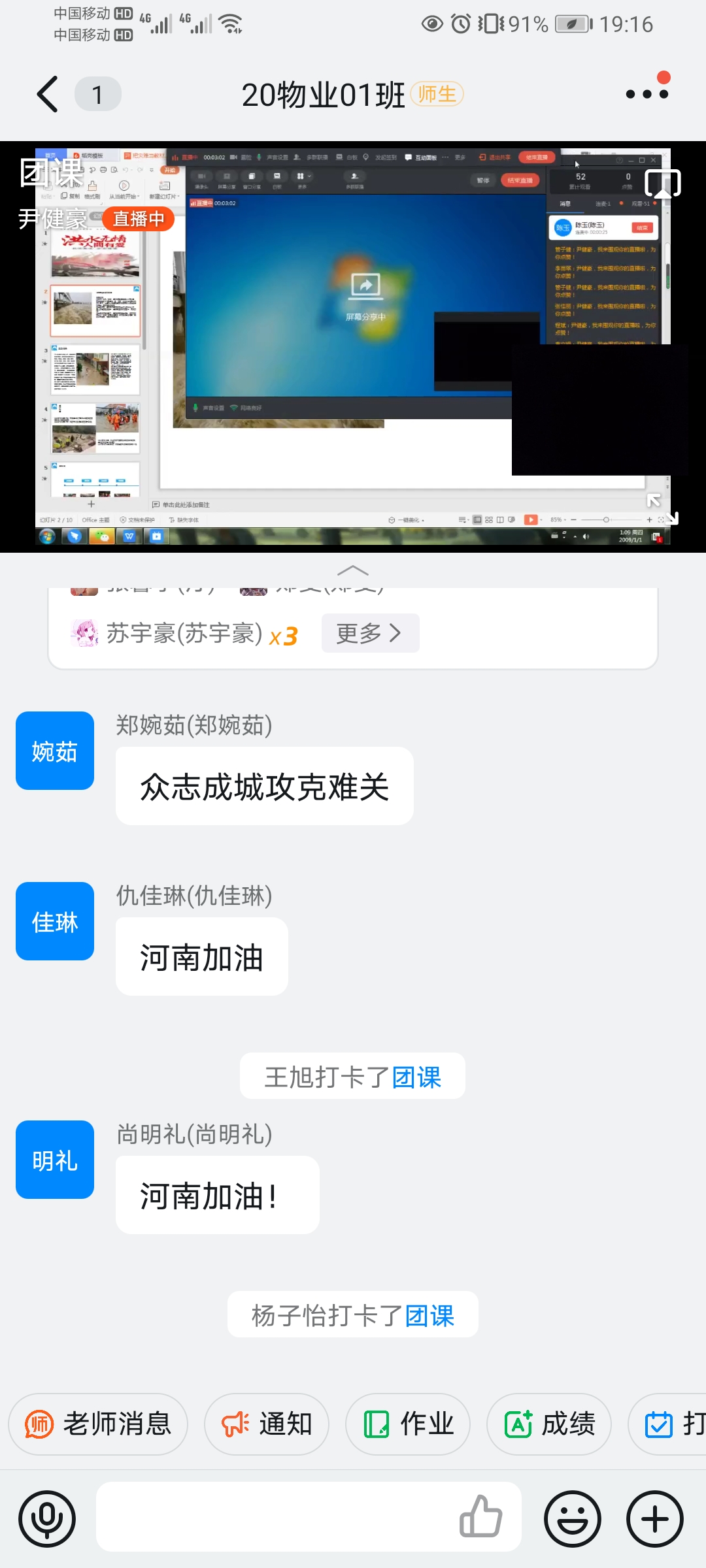Screen dimensions: 706x1568
Task: Open the emoji picker
Action: point(573,1518)
